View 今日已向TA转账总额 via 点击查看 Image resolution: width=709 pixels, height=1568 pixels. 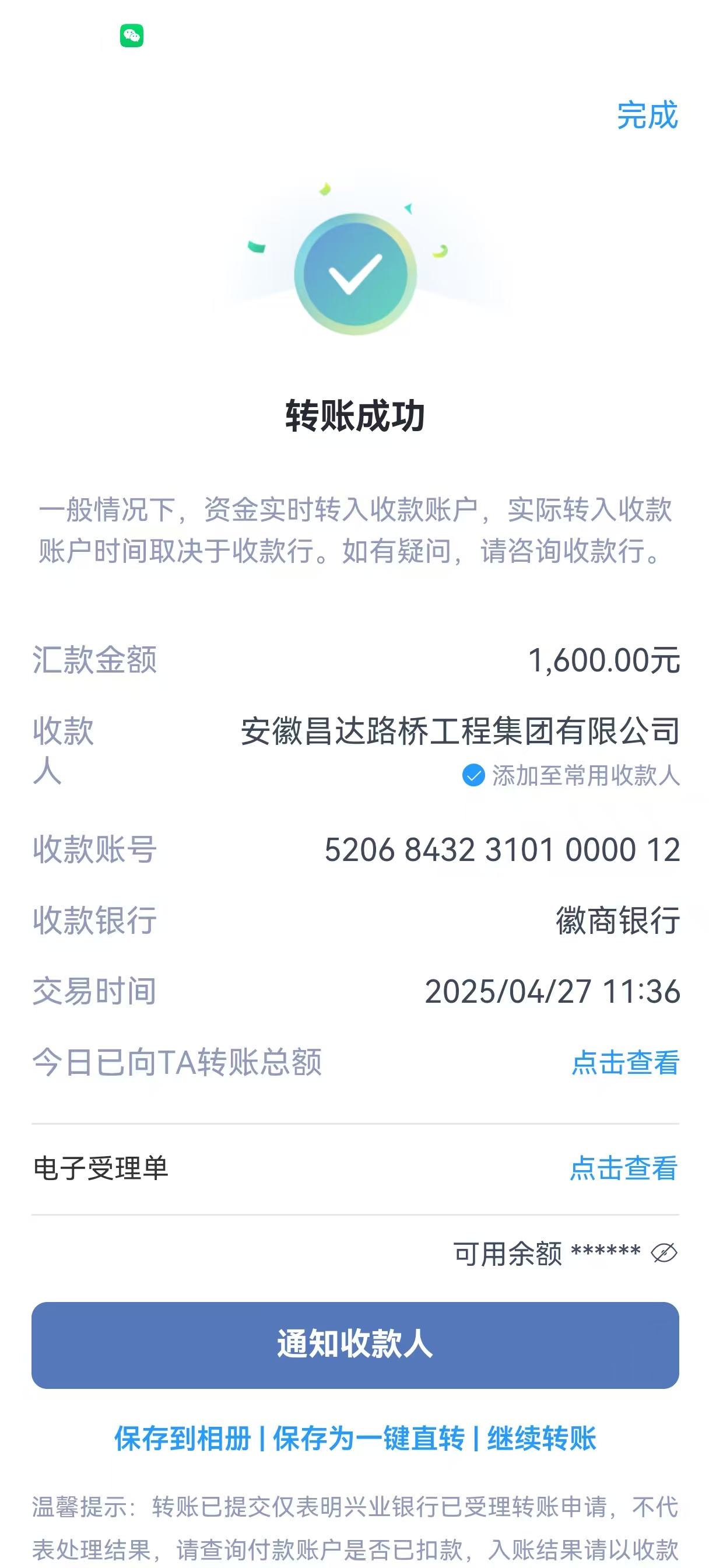coord(625,1063)
